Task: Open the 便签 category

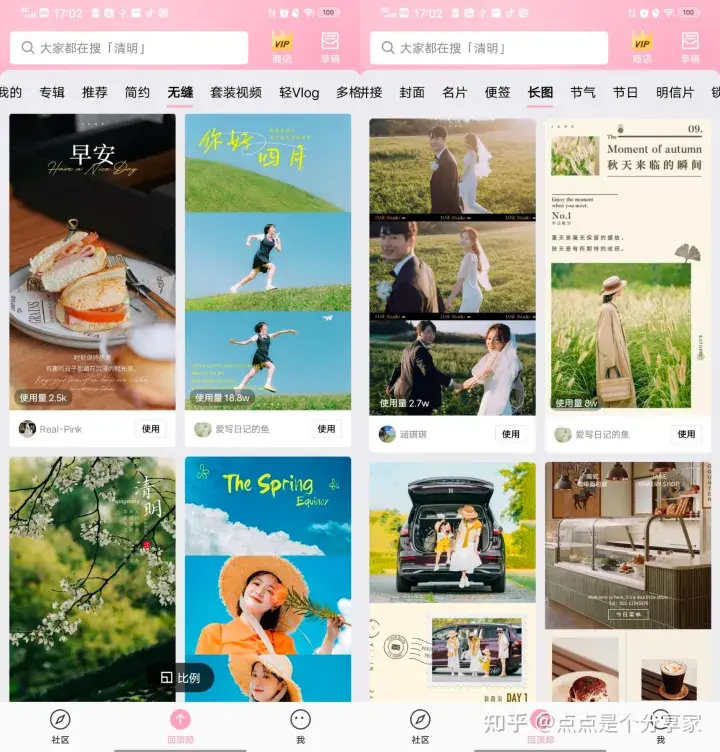Action: click(x=498, y=92)
